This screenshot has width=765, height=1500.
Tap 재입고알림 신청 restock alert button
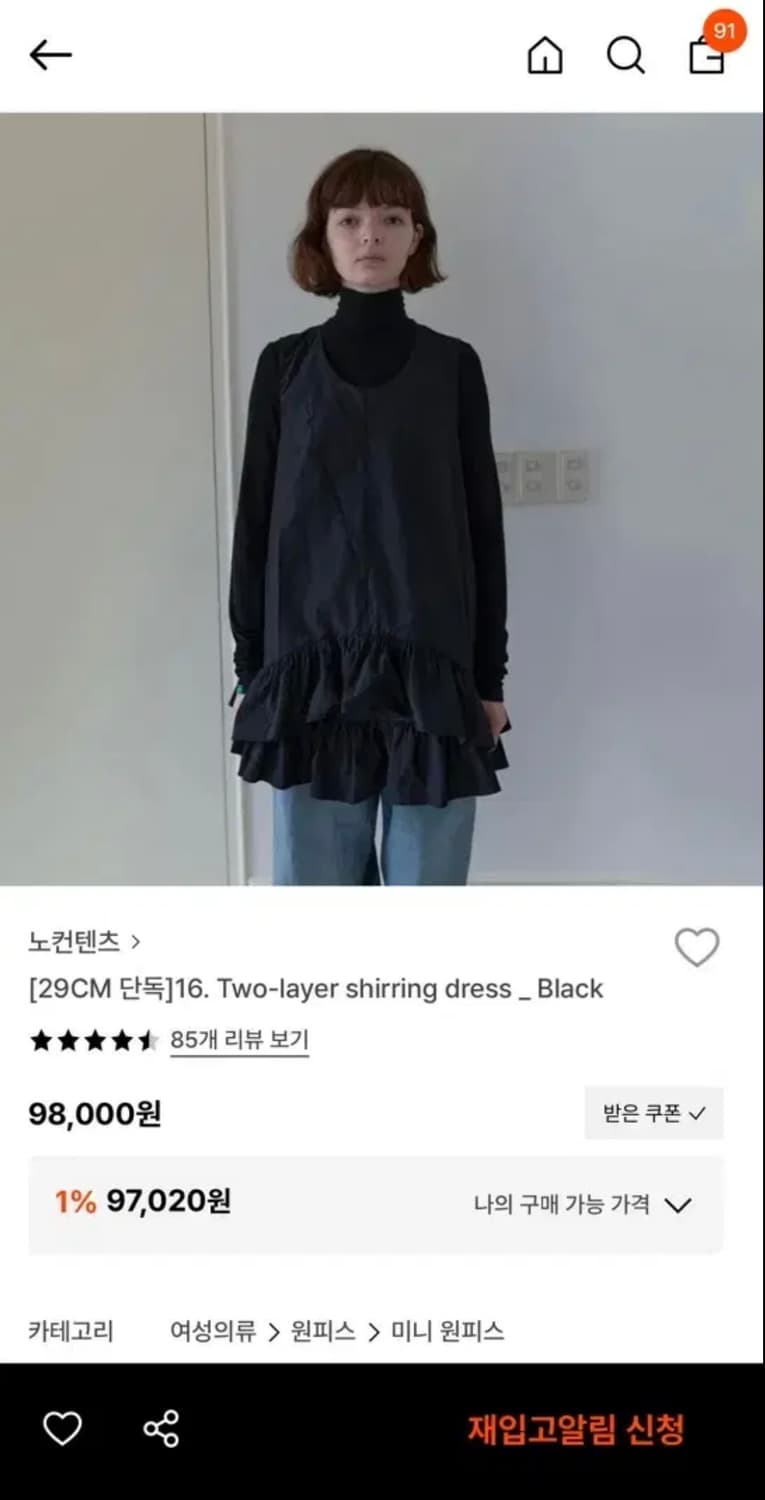click(x=575, y=1429)
